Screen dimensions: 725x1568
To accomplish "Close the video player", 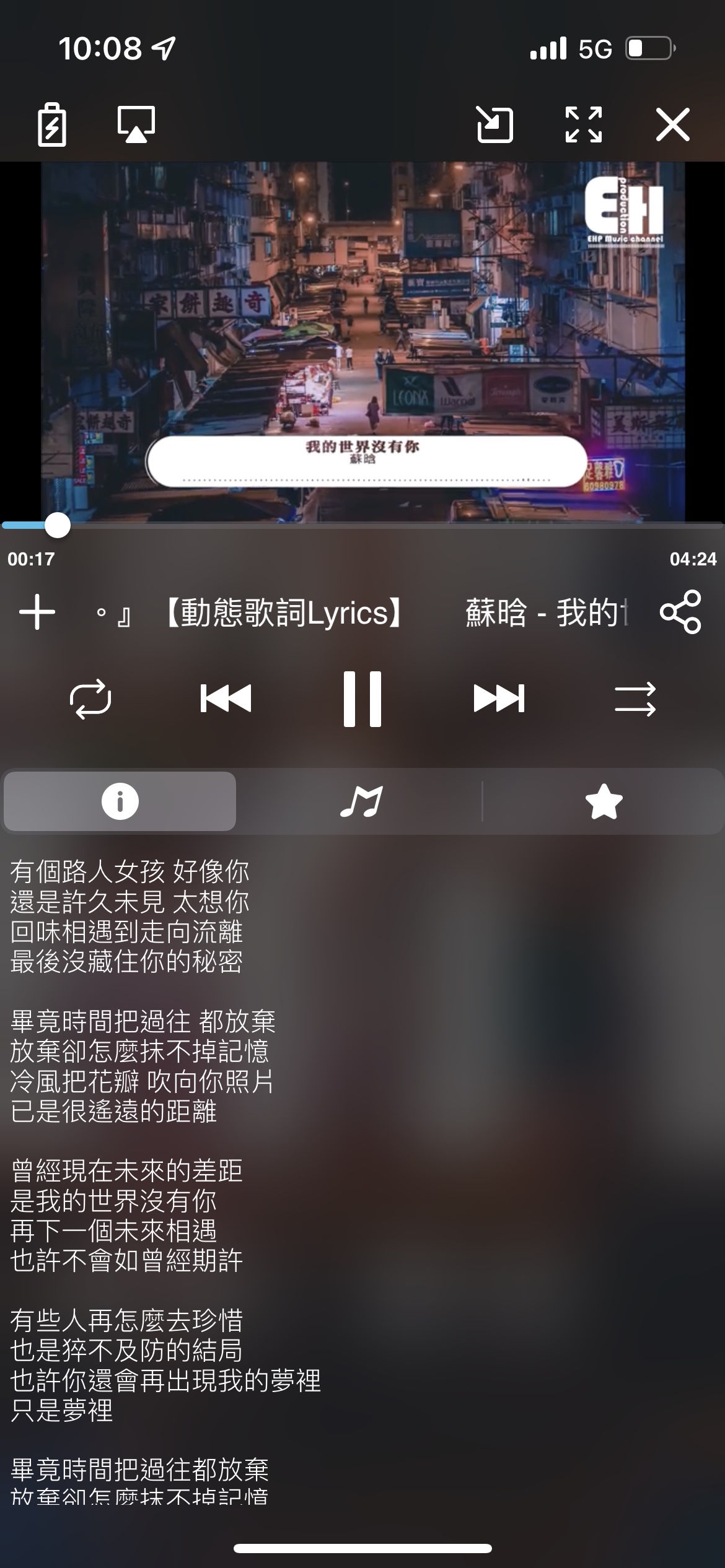I will click(x=672, y=124).
